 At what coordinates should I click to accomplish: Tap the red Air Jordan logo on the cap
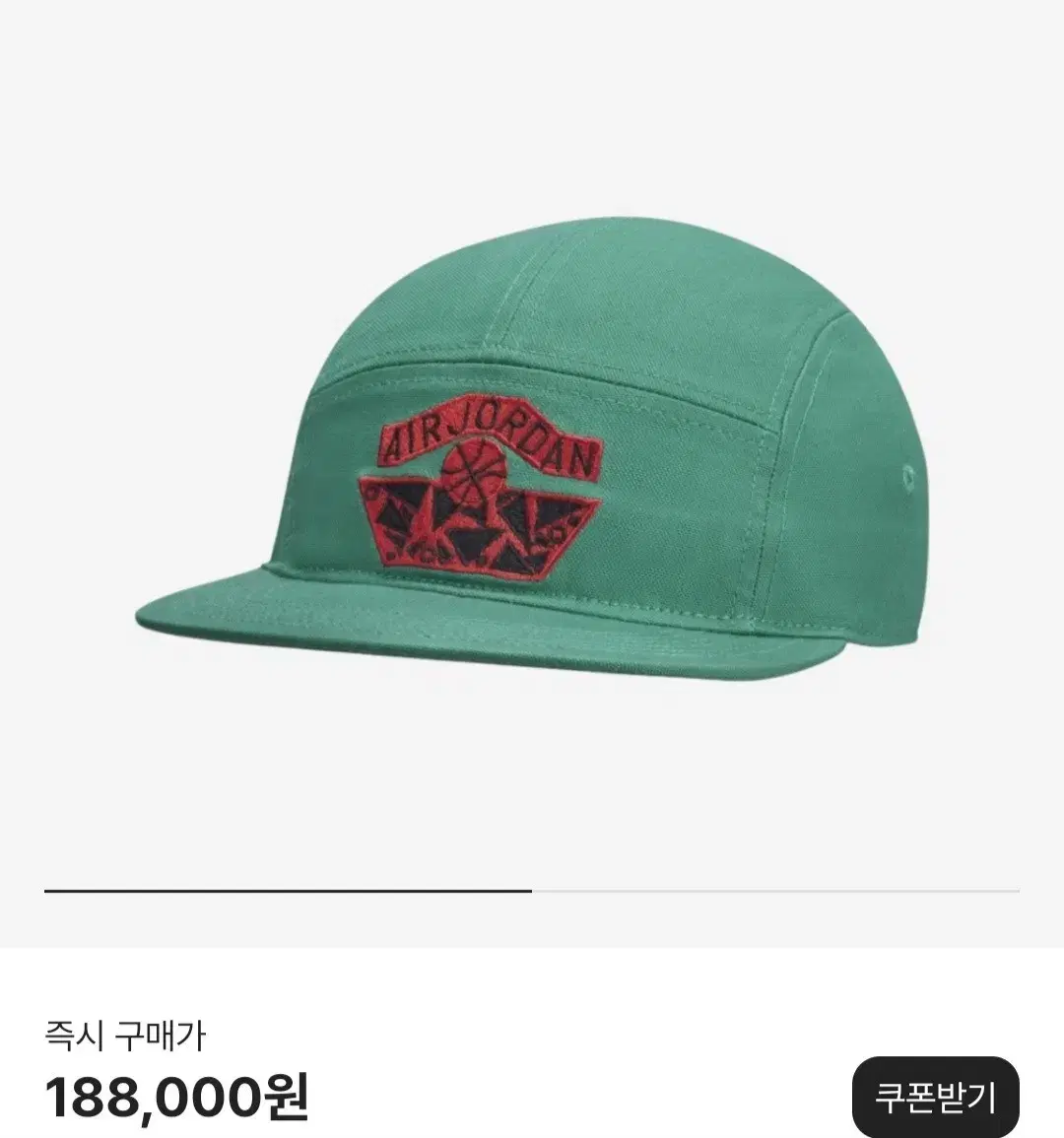pyautogui.click(x=483, y=483)
